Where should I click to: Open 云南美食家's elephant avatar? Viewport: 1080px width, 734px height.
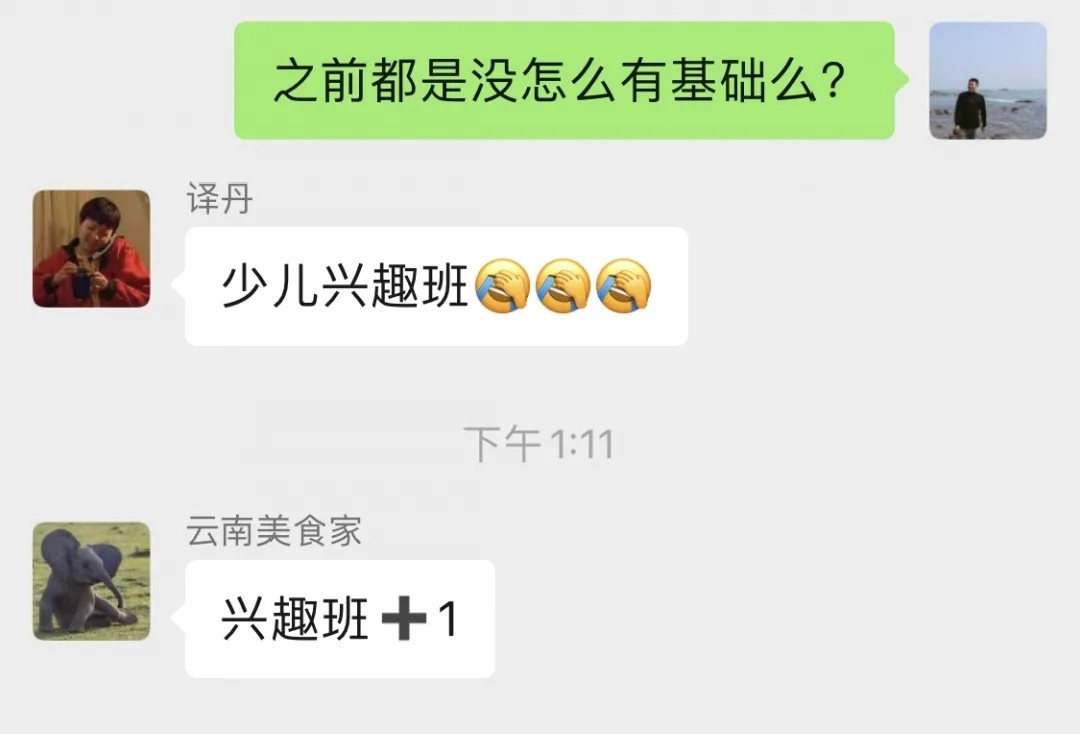click(91, 580)
